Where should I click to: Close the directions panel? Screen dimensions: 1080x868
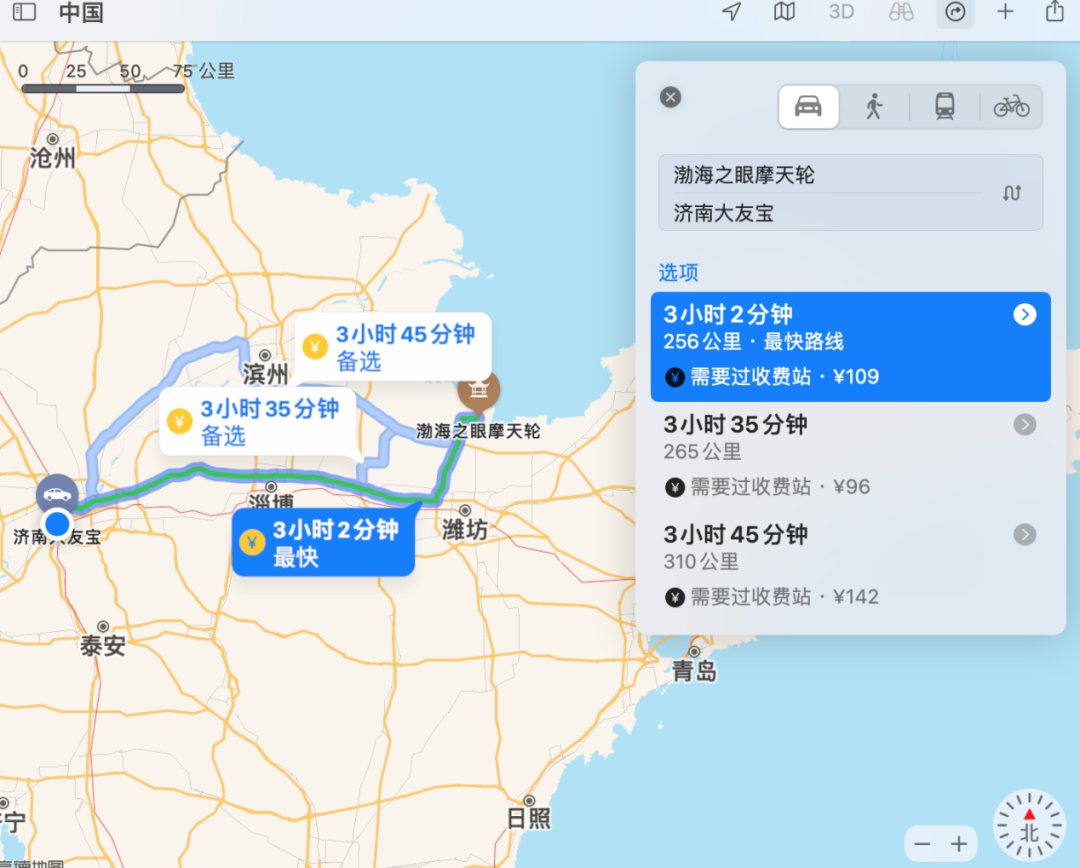pyautogui.click(x=671, y=97)
